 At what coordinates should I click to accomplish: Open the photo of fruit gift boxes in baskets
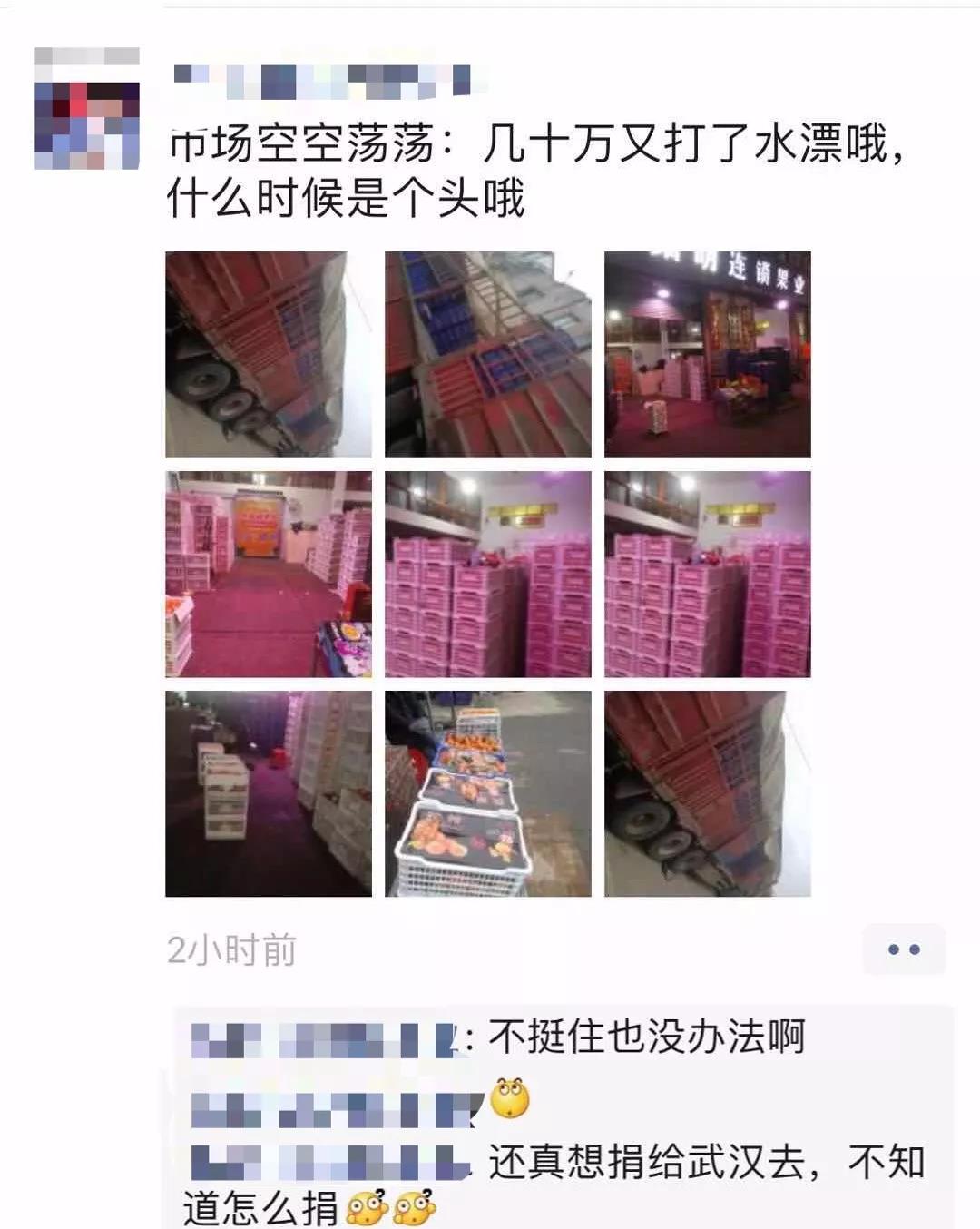(488, 794)
